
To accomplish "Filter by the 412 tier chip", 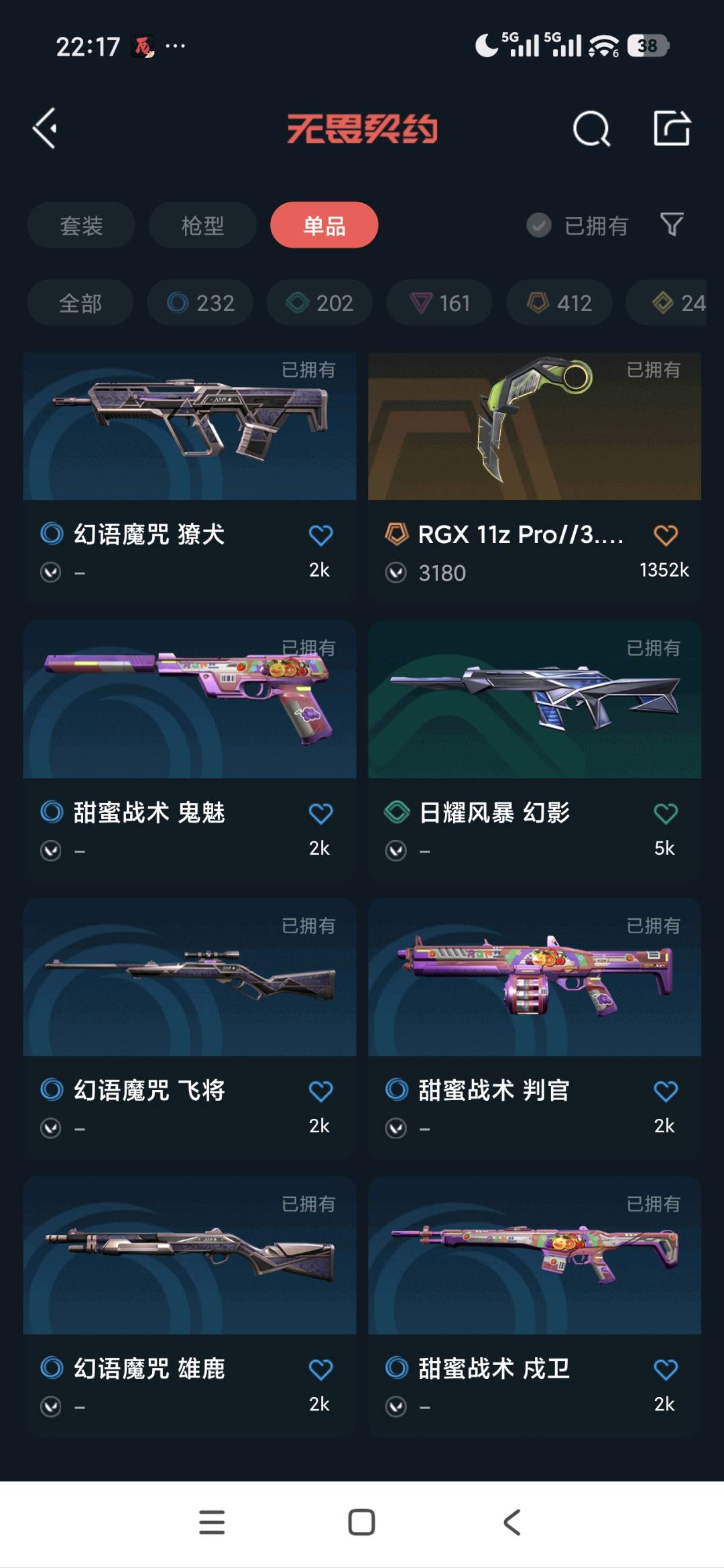I will click(559, 303).
